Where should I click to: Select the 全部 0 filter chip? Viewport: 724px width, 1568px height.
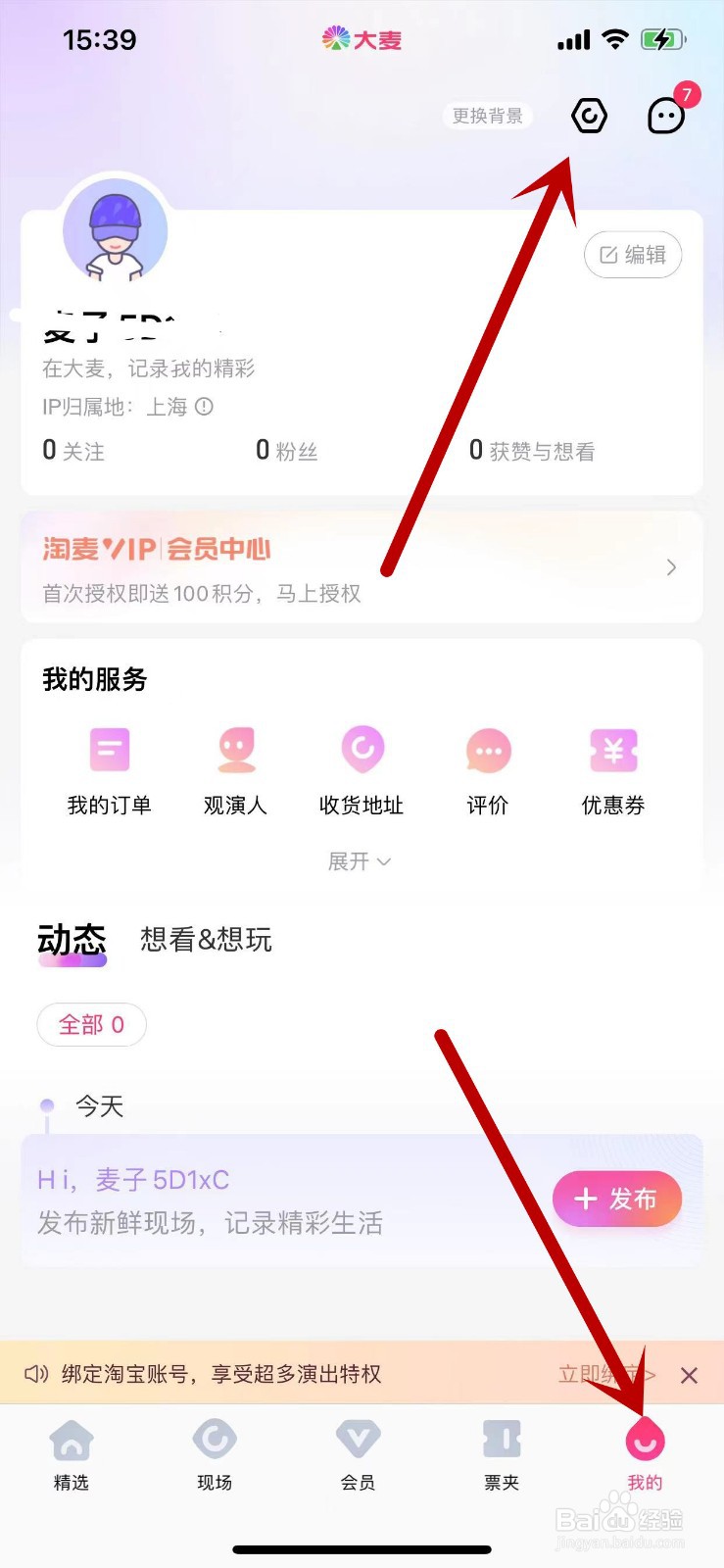pyautogui.click(x=91, y=1024)
